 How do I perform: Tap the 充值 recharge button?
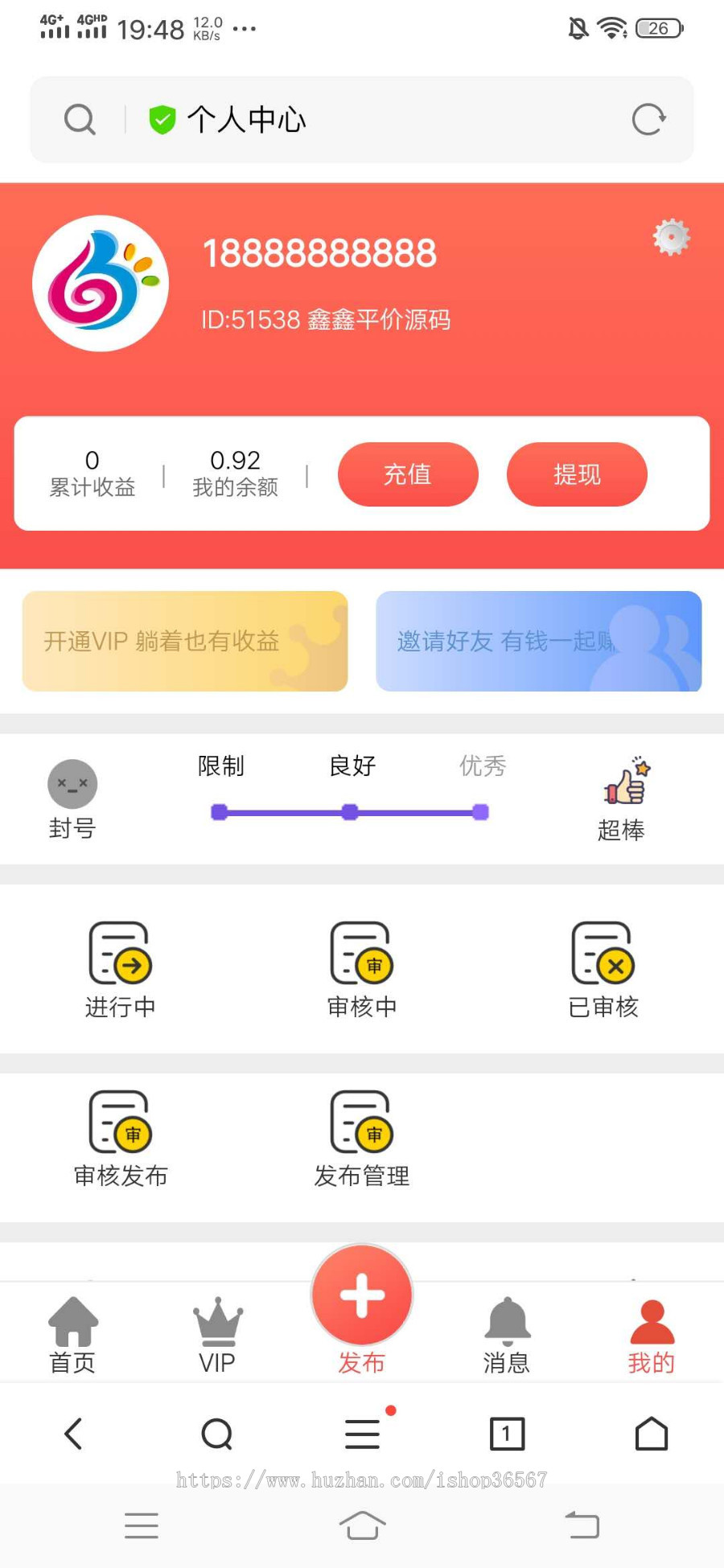point(408,474)
